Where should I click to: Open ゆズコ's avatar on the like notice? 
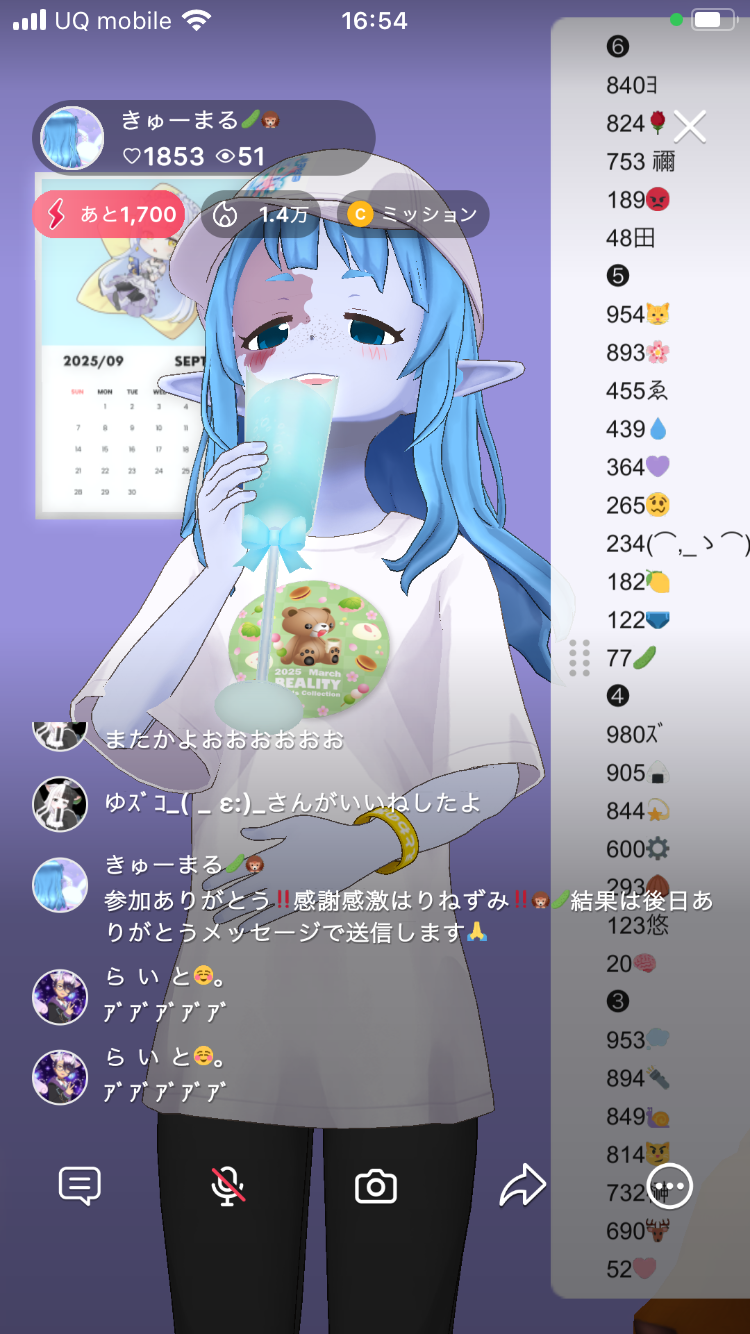point(60,804)
